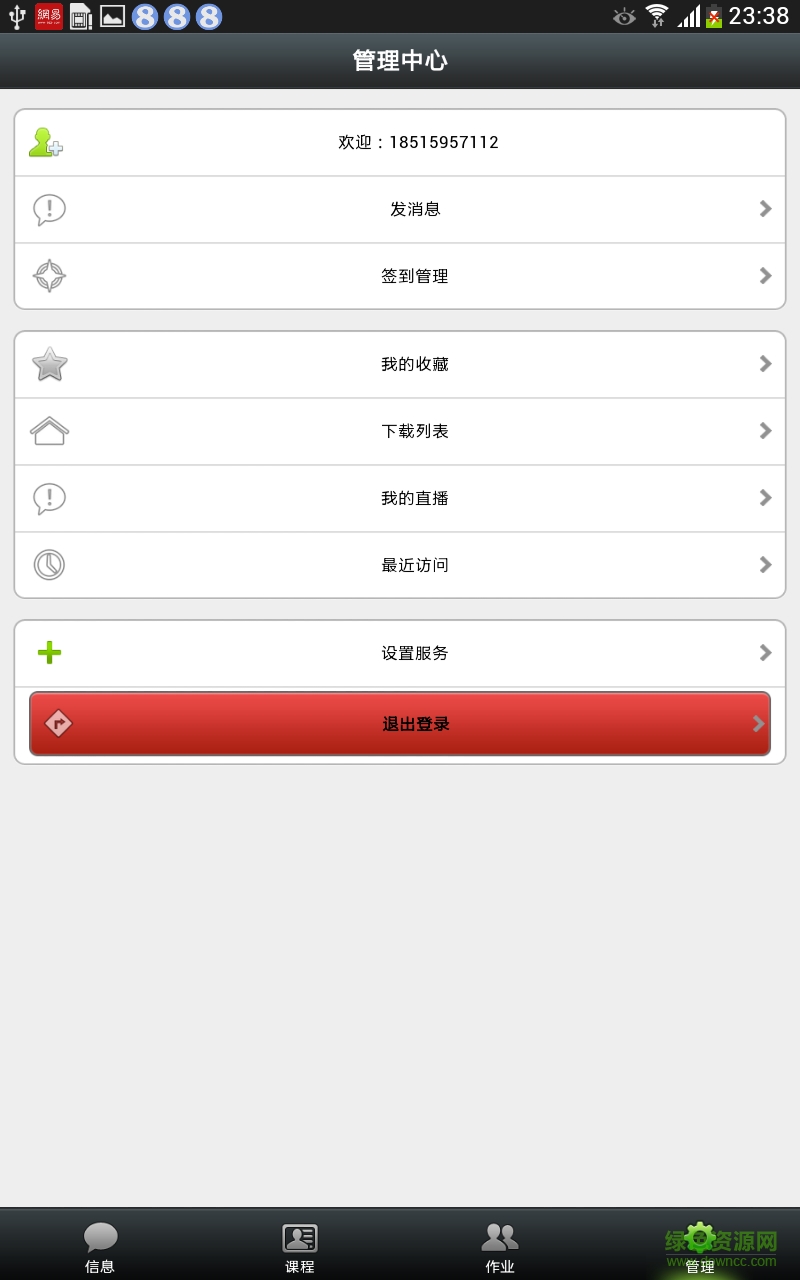Click the red diamond icon inside 退出登录
This screenshot has width=800, height=1280.
pyautogui.click(x=58, y=723)
